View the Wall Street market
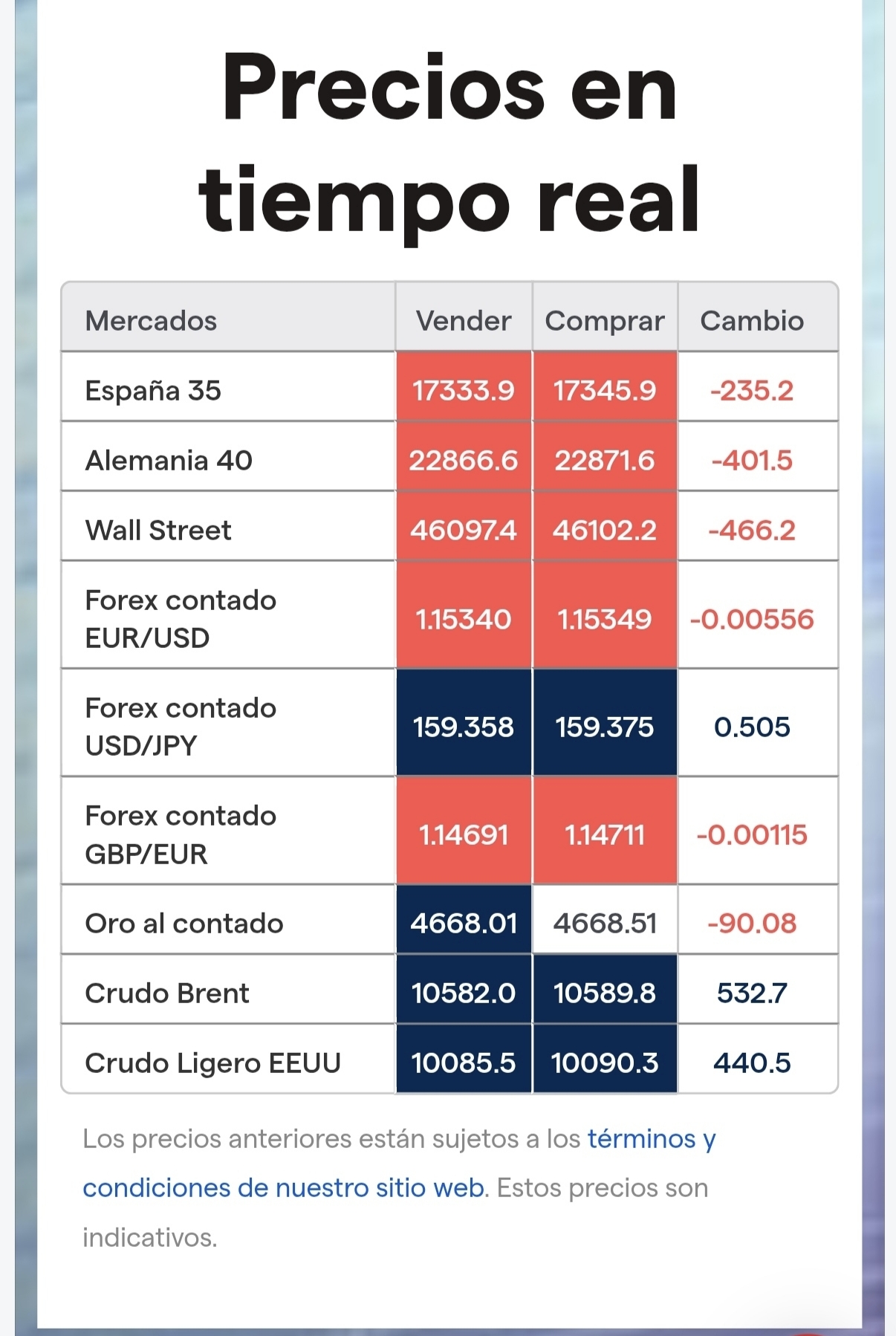Screen dimensions: 896x1336 coord(158,531)
